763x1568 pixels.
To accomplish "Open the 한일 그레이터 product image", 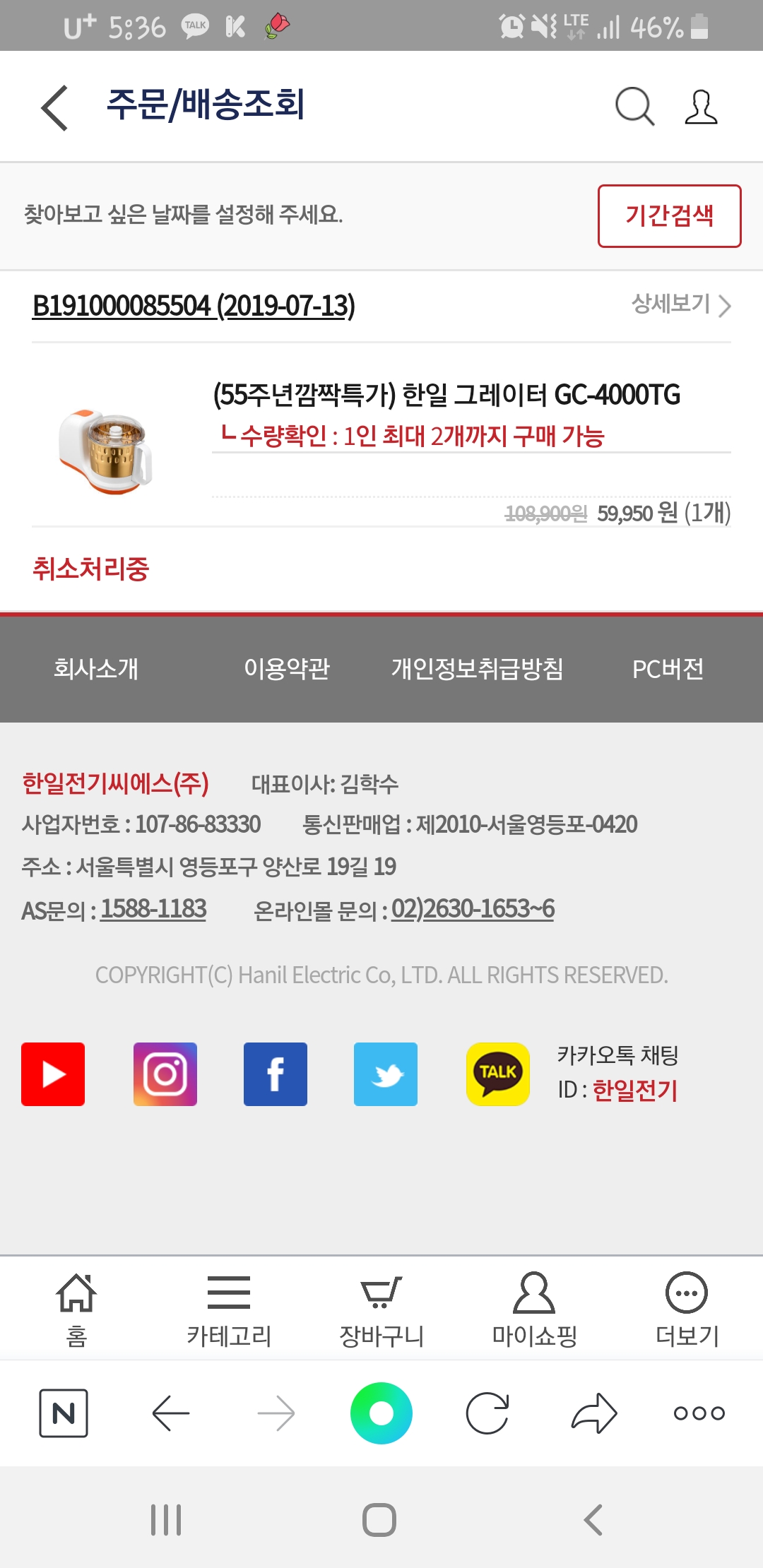I will (x=106, y=450).
